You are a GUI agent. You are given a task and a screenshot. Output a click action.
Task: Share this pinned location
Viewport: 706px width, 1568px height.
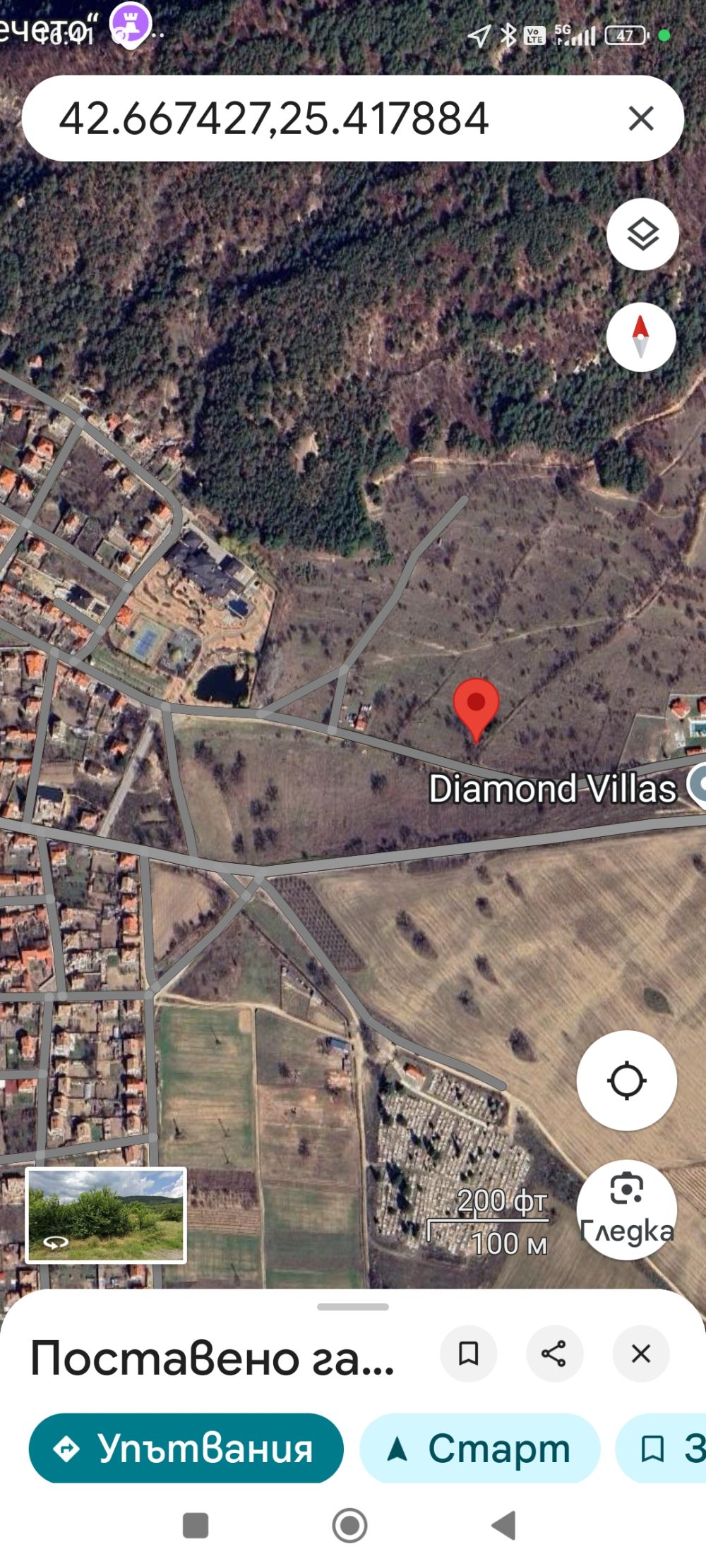click(x=554, y=1353)
